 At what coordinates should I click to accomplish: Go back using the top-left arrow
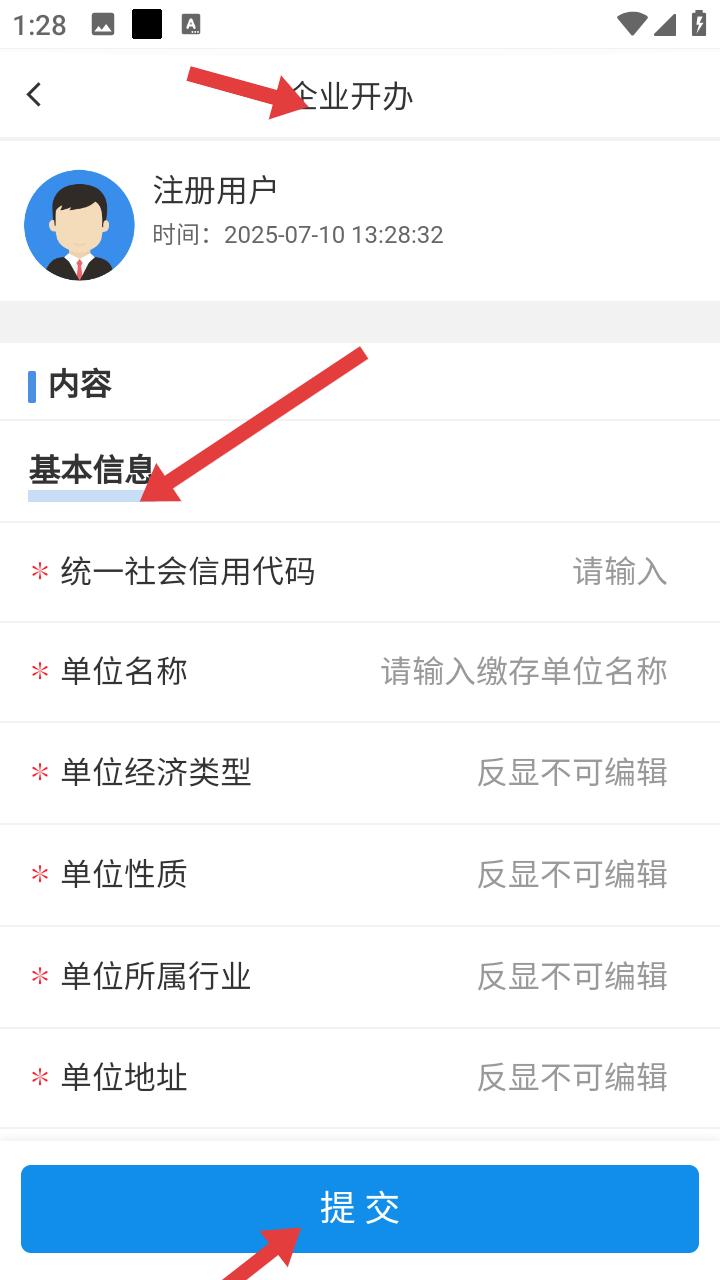pyautogui.click(x=34, y=95)
